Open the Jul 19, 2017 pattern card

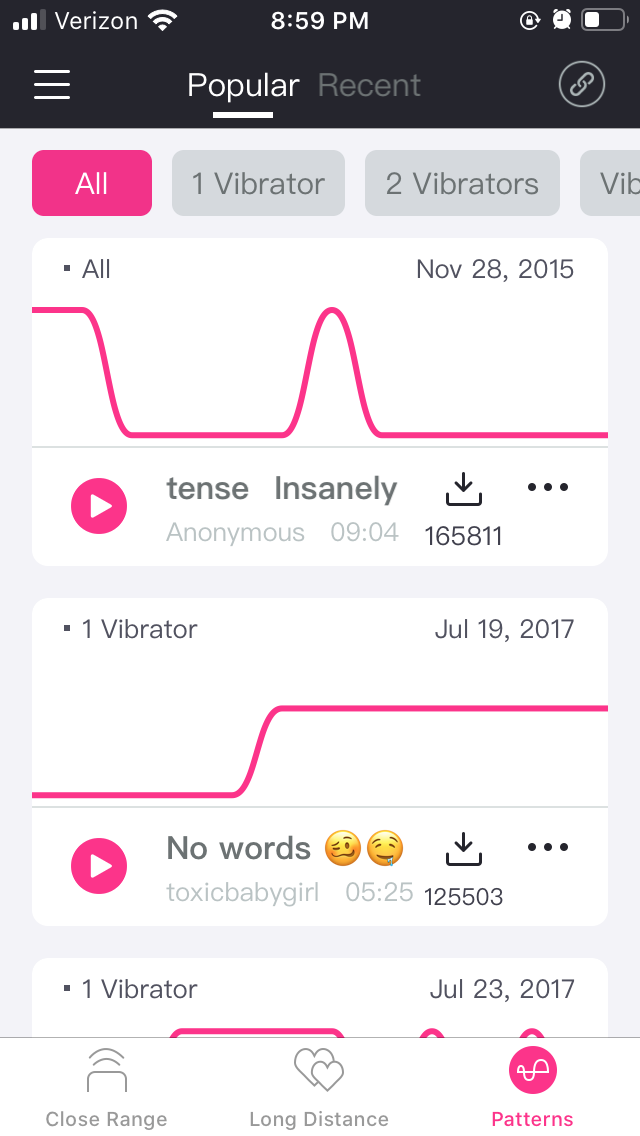[320, 730]
